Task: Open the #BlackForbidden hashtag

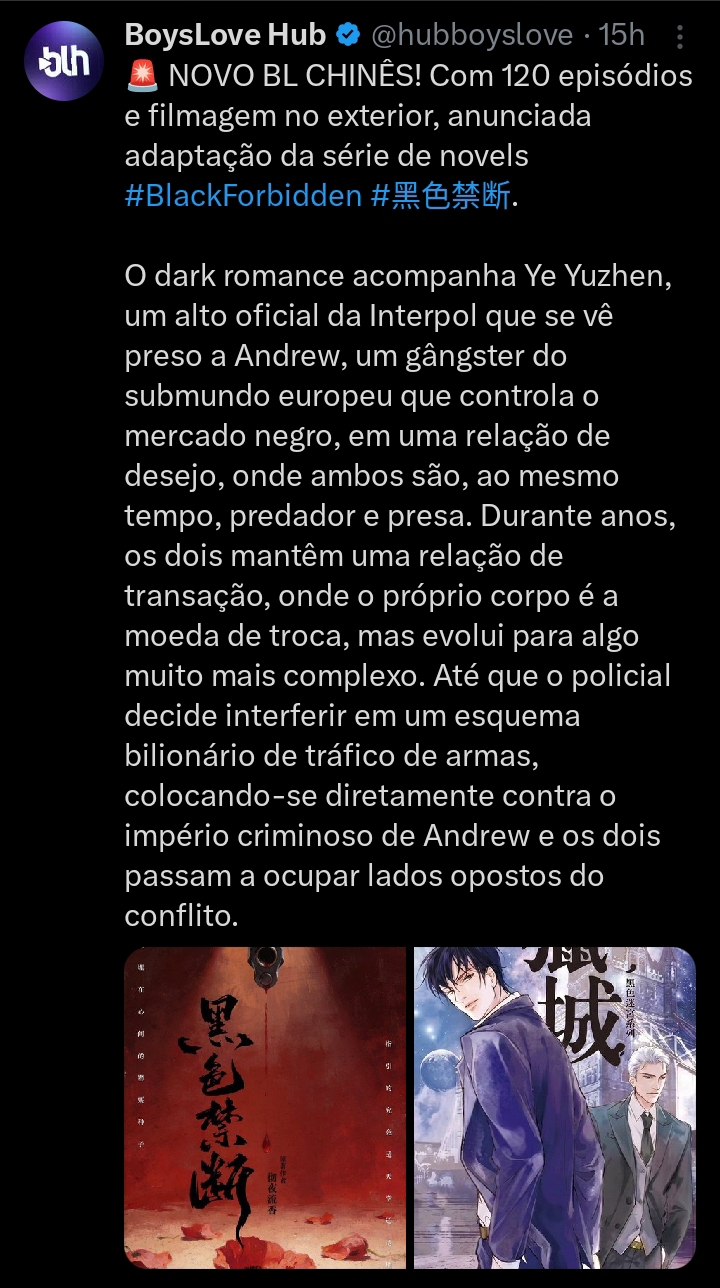Action: pyautogui.click(x=243, y=195)
